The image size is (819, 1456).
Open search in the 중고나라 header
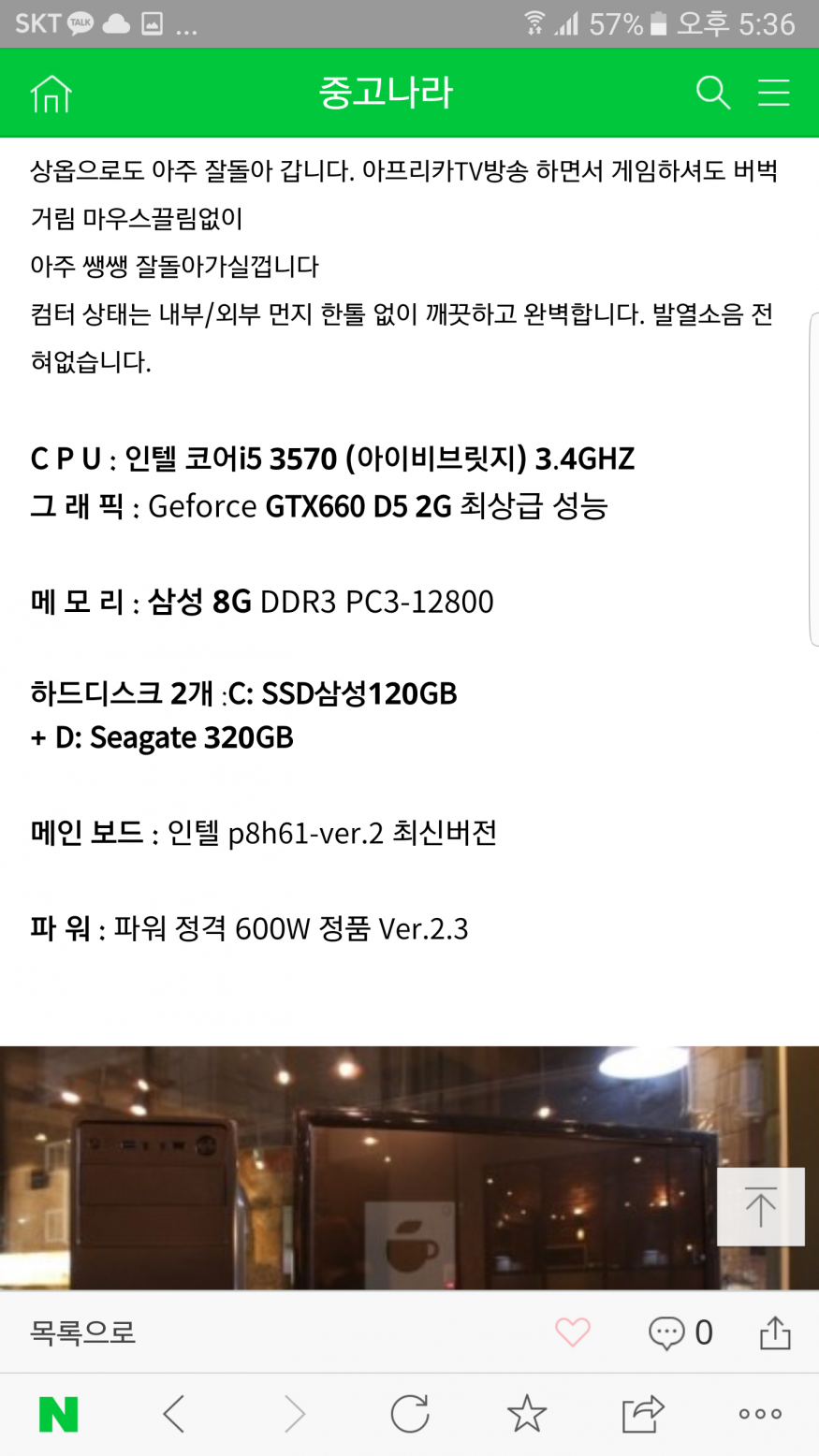click(712, 93)
